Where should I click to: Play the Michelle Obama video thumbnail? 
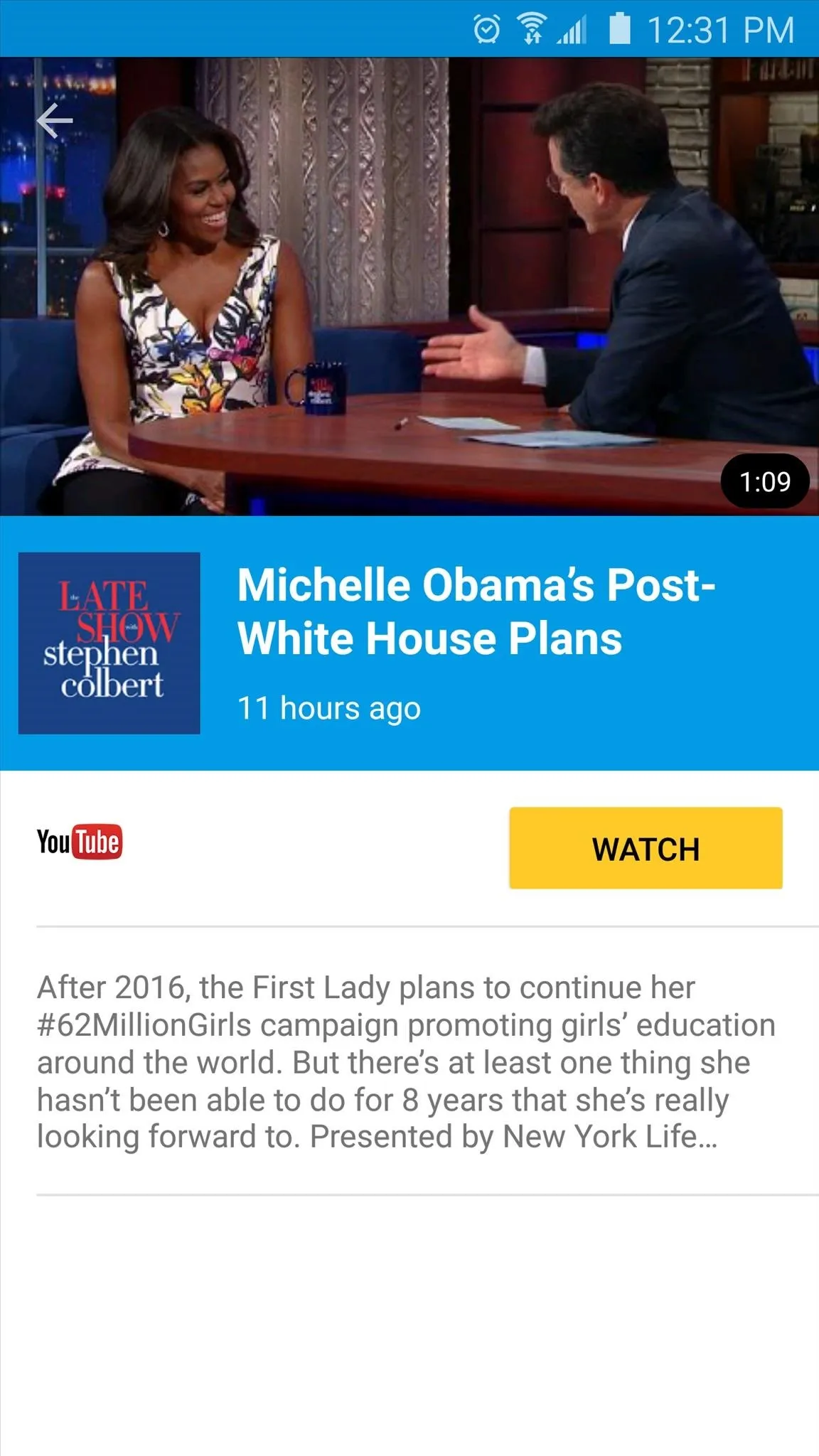click(409, 287)
